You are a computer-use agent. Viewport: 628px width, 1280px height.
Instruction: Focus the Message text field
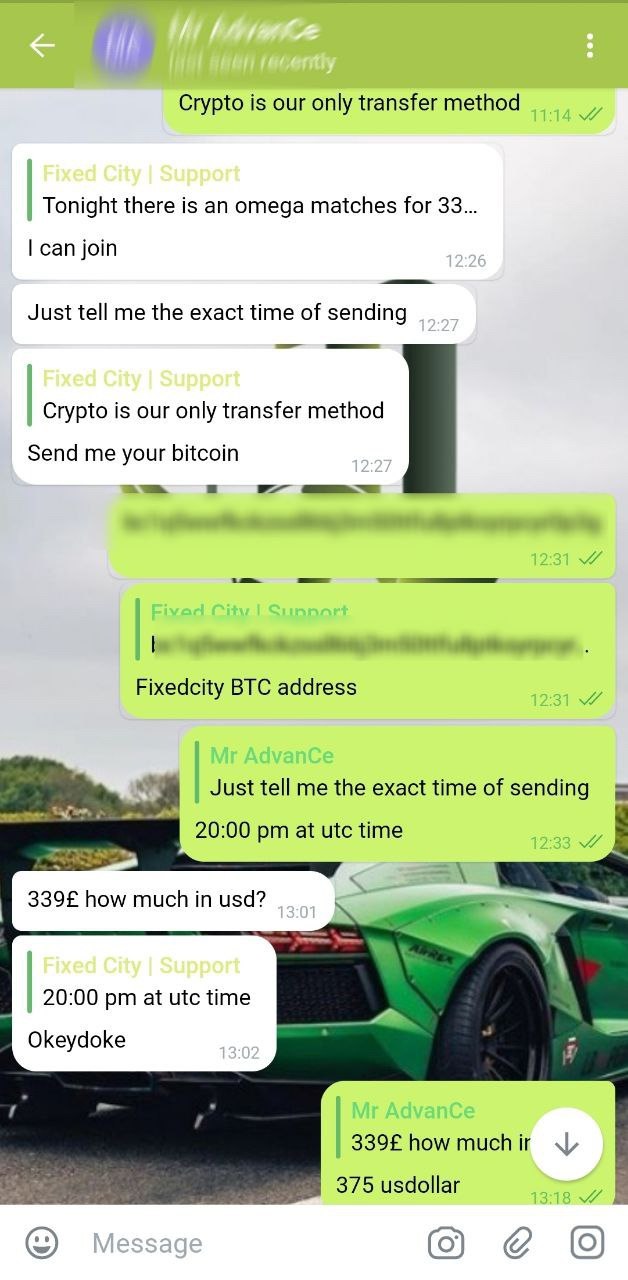point(240,1243)
